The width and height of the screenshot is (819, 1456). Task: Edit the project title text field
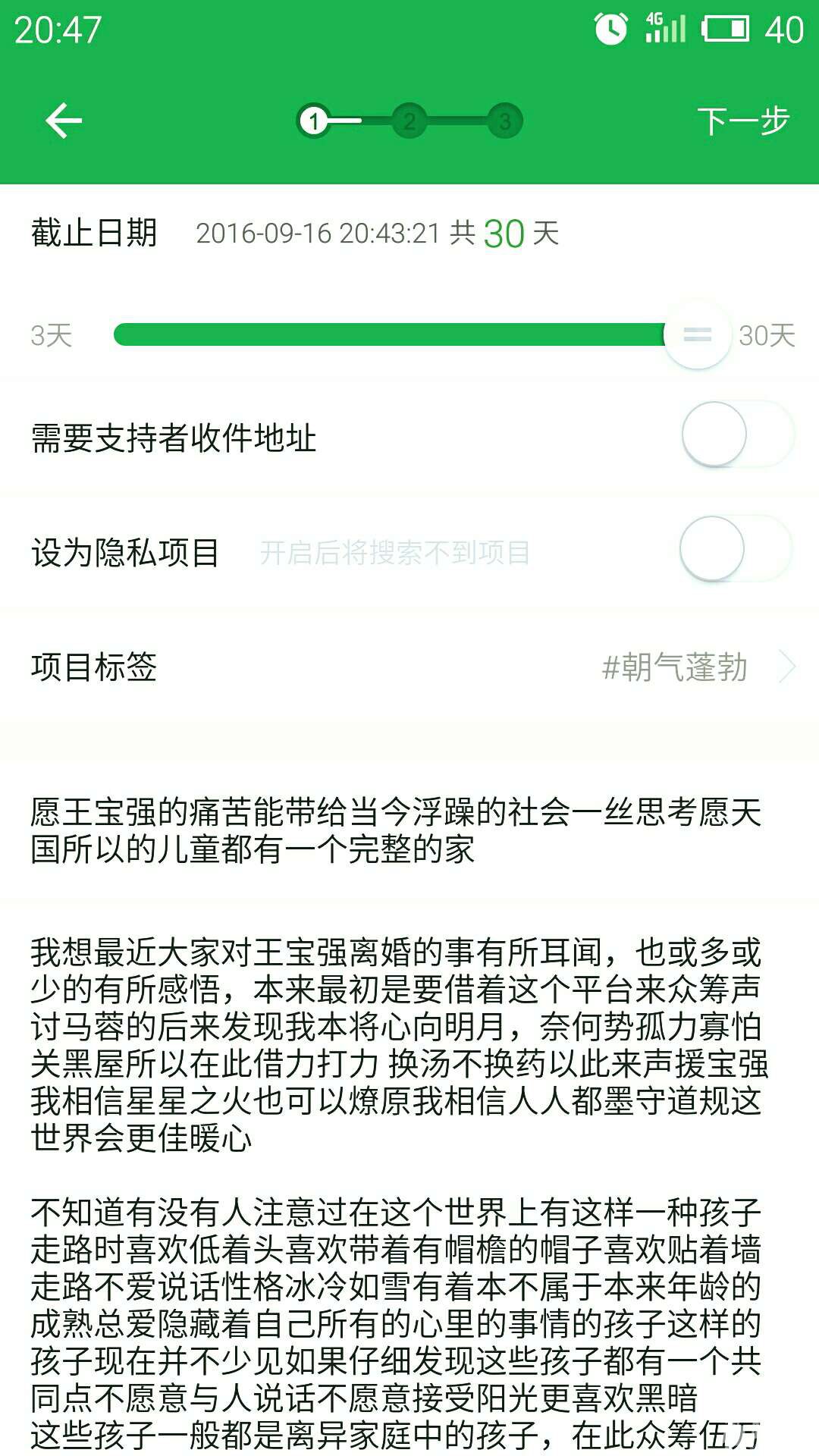[394, 830]
